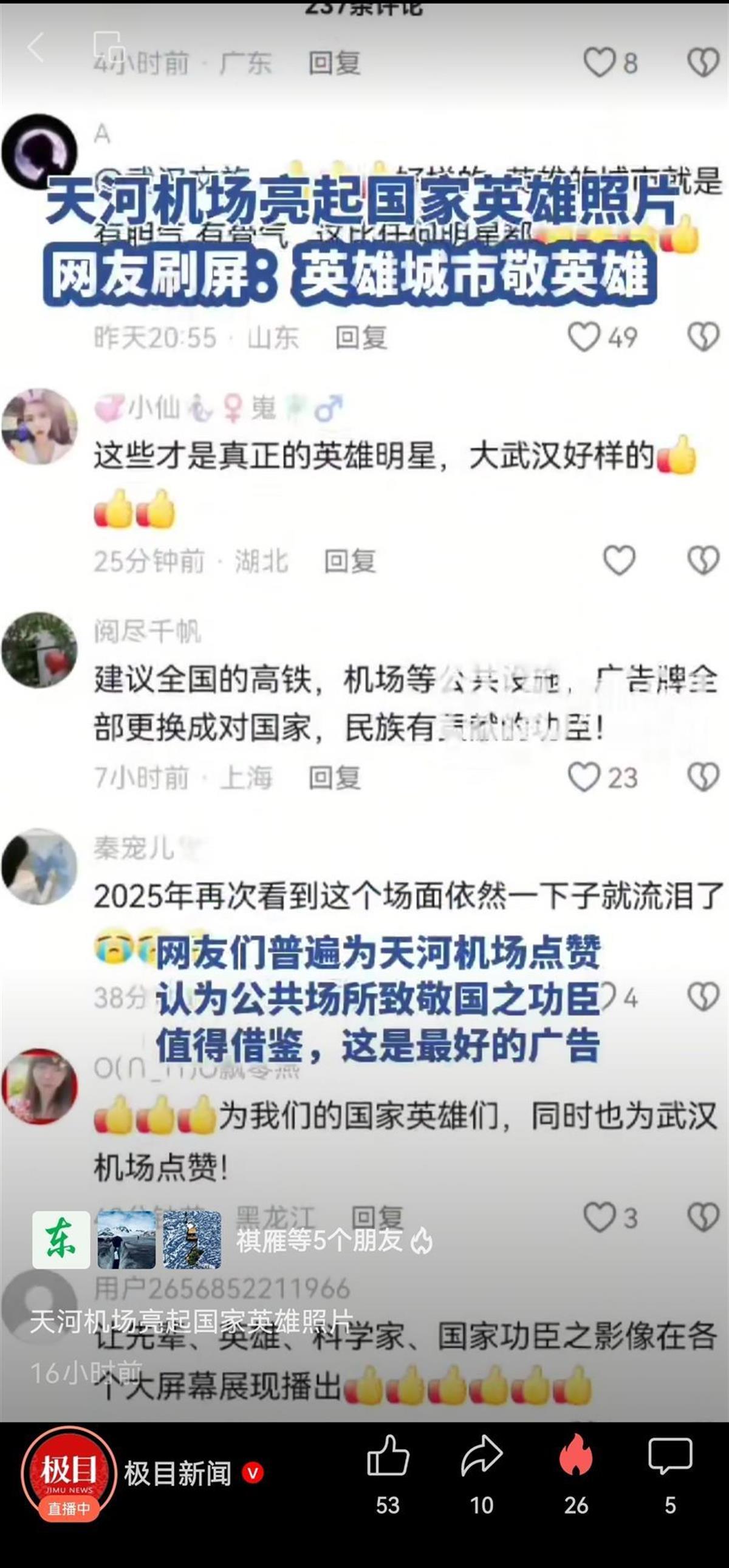Share this video via arrow icon

[481, 1457]
